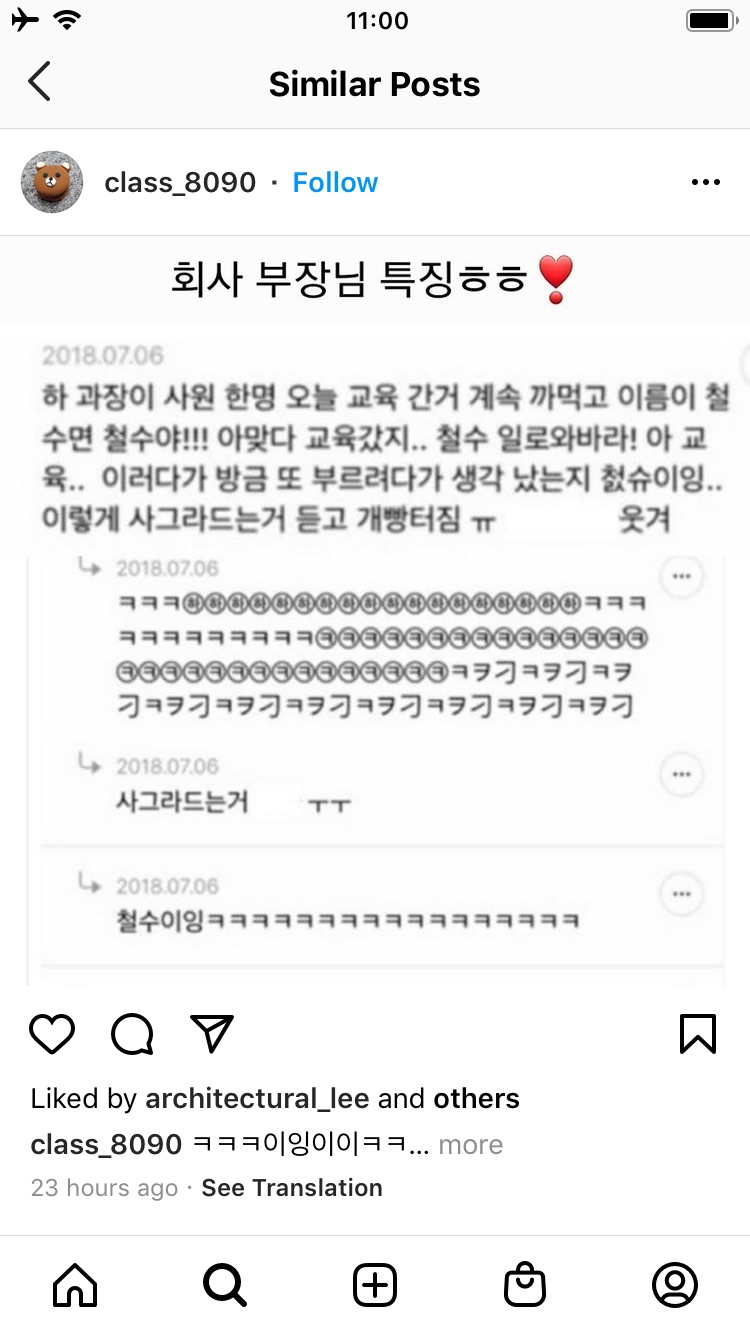Open the comments bubble
Viewport: 750px width, 1334px height.
pos(132,1034)
